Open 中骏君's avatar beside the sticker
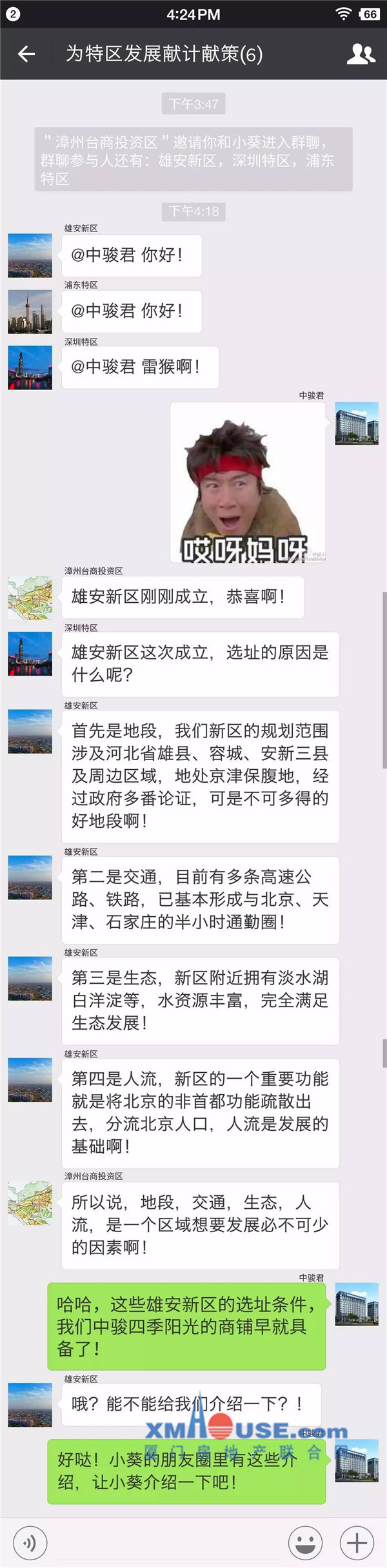The height and width of the screenshot is (1568, 387). 357,424
